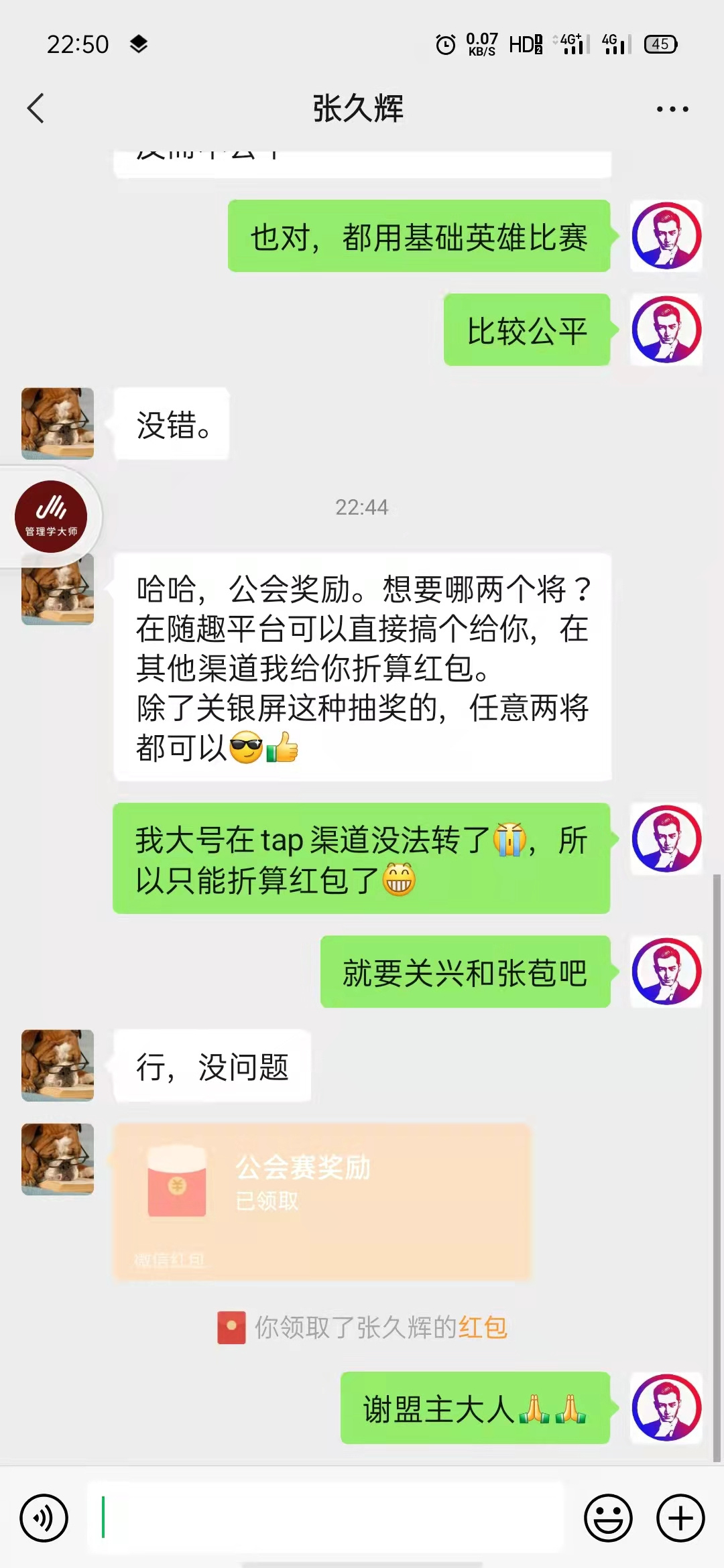Open the emoji sticker panel
724x1568 pixels.
point(608,1518)
